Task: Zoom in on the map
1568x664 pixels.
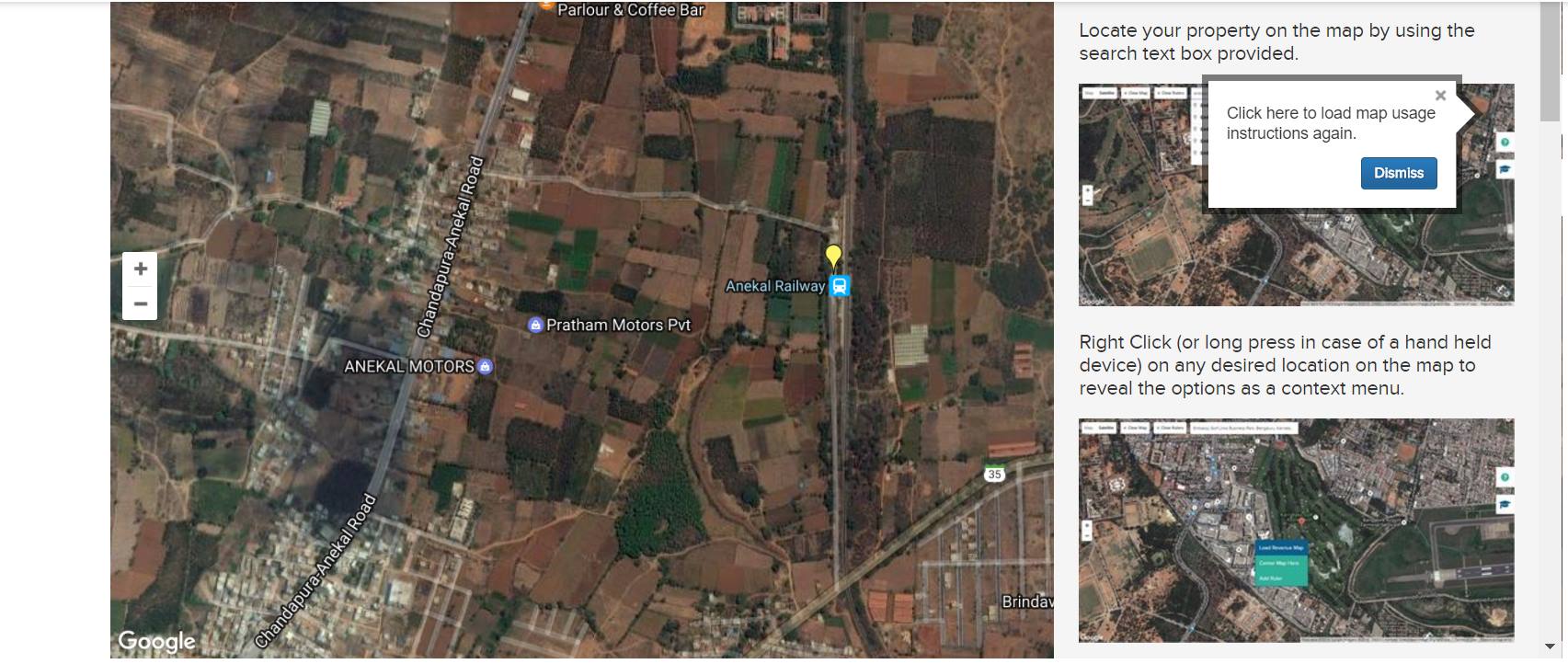Action: 140,269
